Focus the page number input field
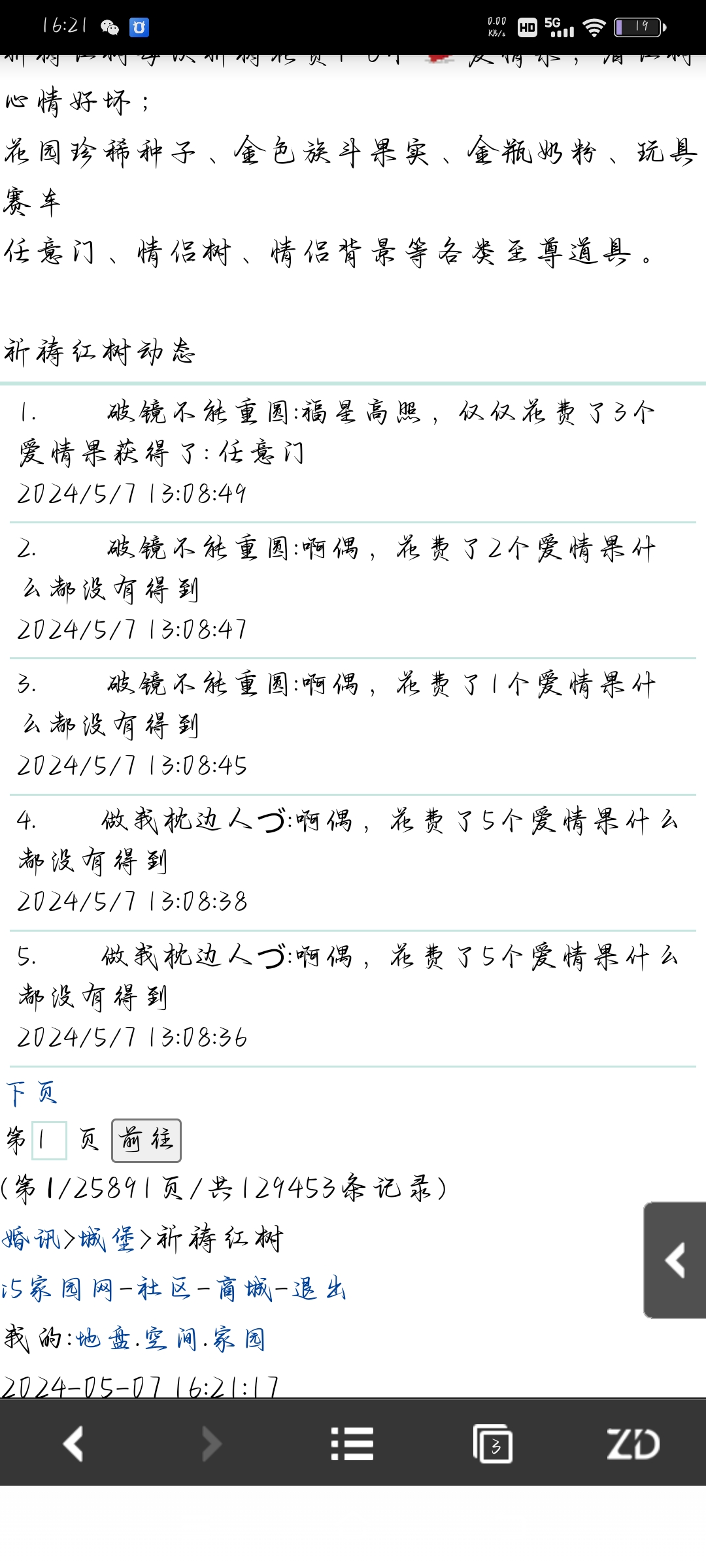Image resolution: width=706 pixels, height=1568 pixels. [x=50, y=1141]
